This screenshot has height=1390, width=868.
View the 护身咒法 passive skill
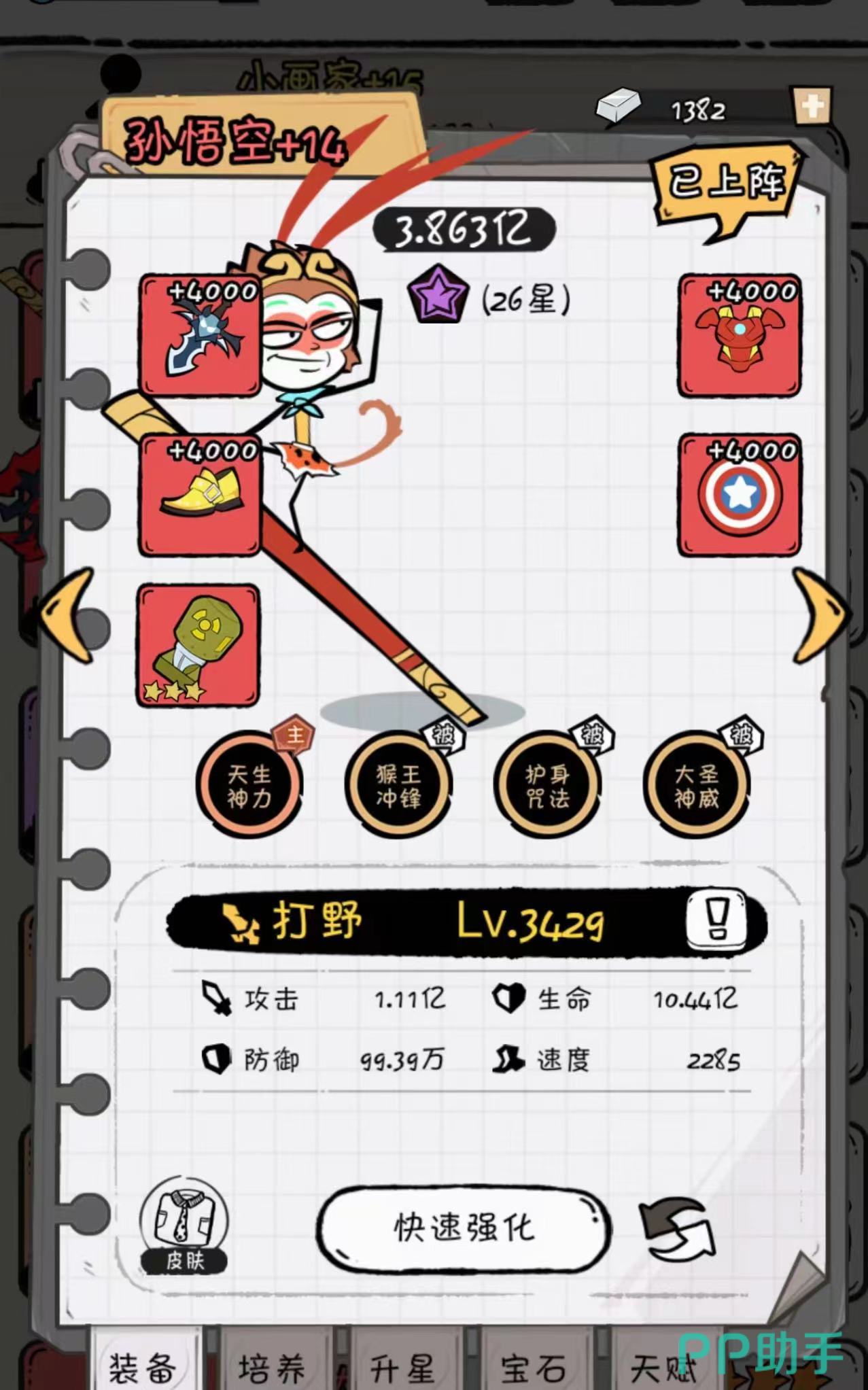tap(547, 784)
